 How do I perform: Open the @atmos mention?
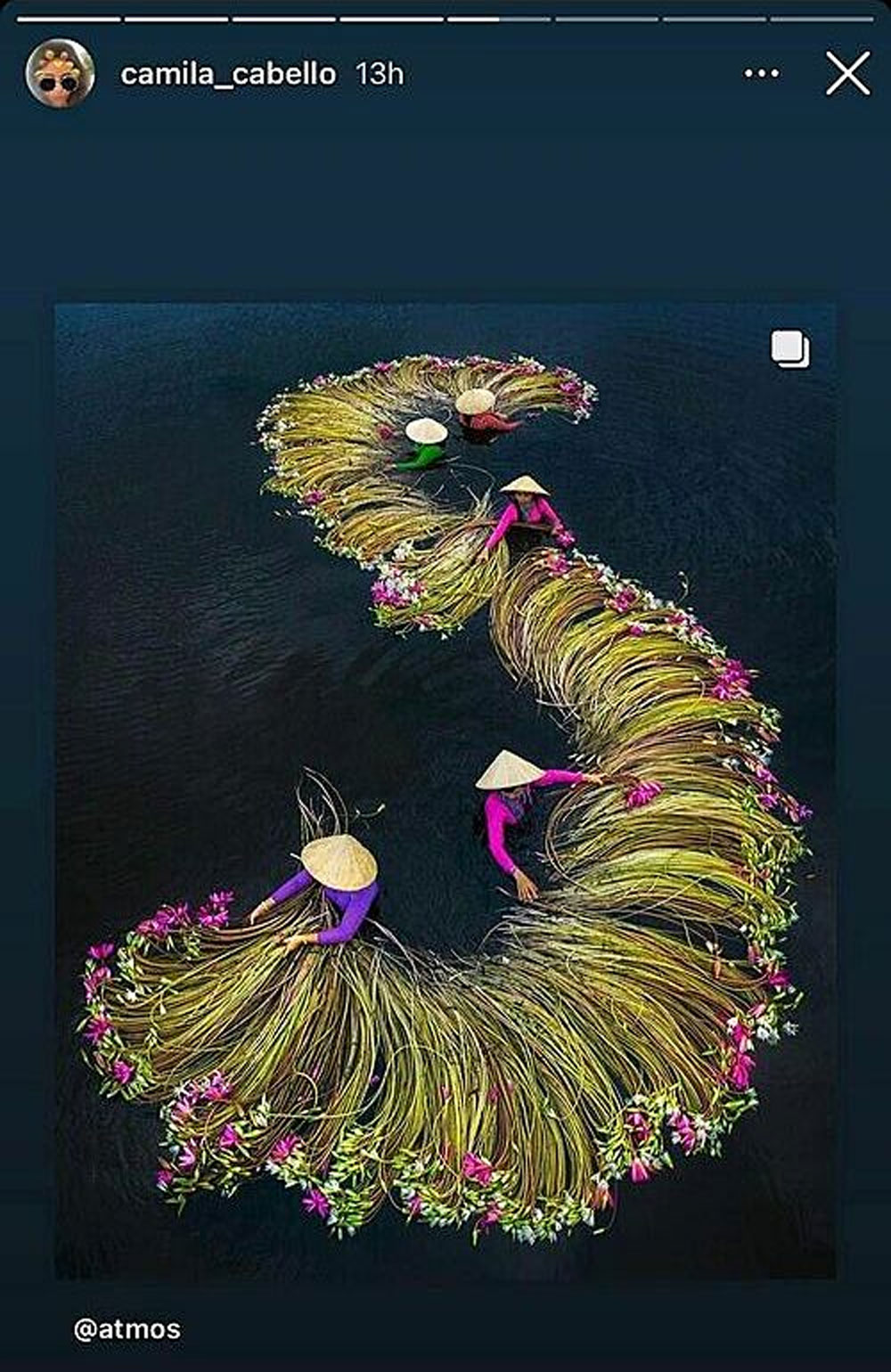click(127, 1329)
